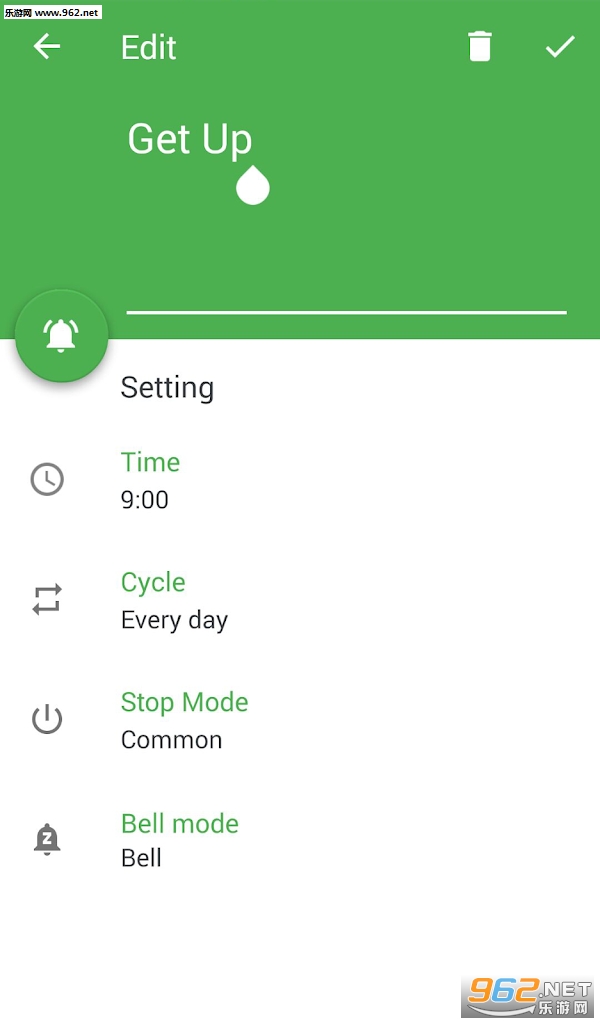Change the Cycle from Every day
Screen dimensions: 600x1024
pos(300,600)
